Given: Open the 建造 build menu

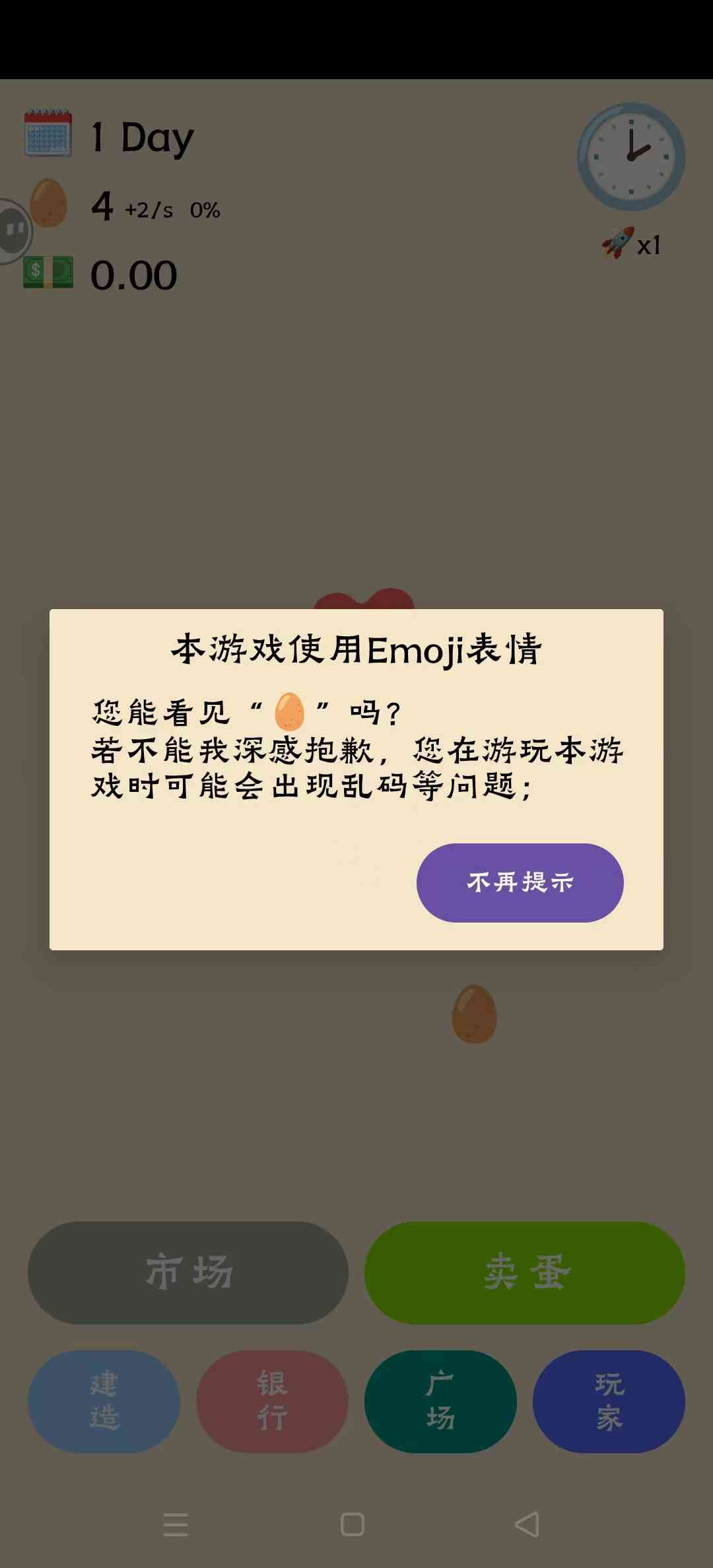Looking at the screenshot, I should click(104, 1400).
